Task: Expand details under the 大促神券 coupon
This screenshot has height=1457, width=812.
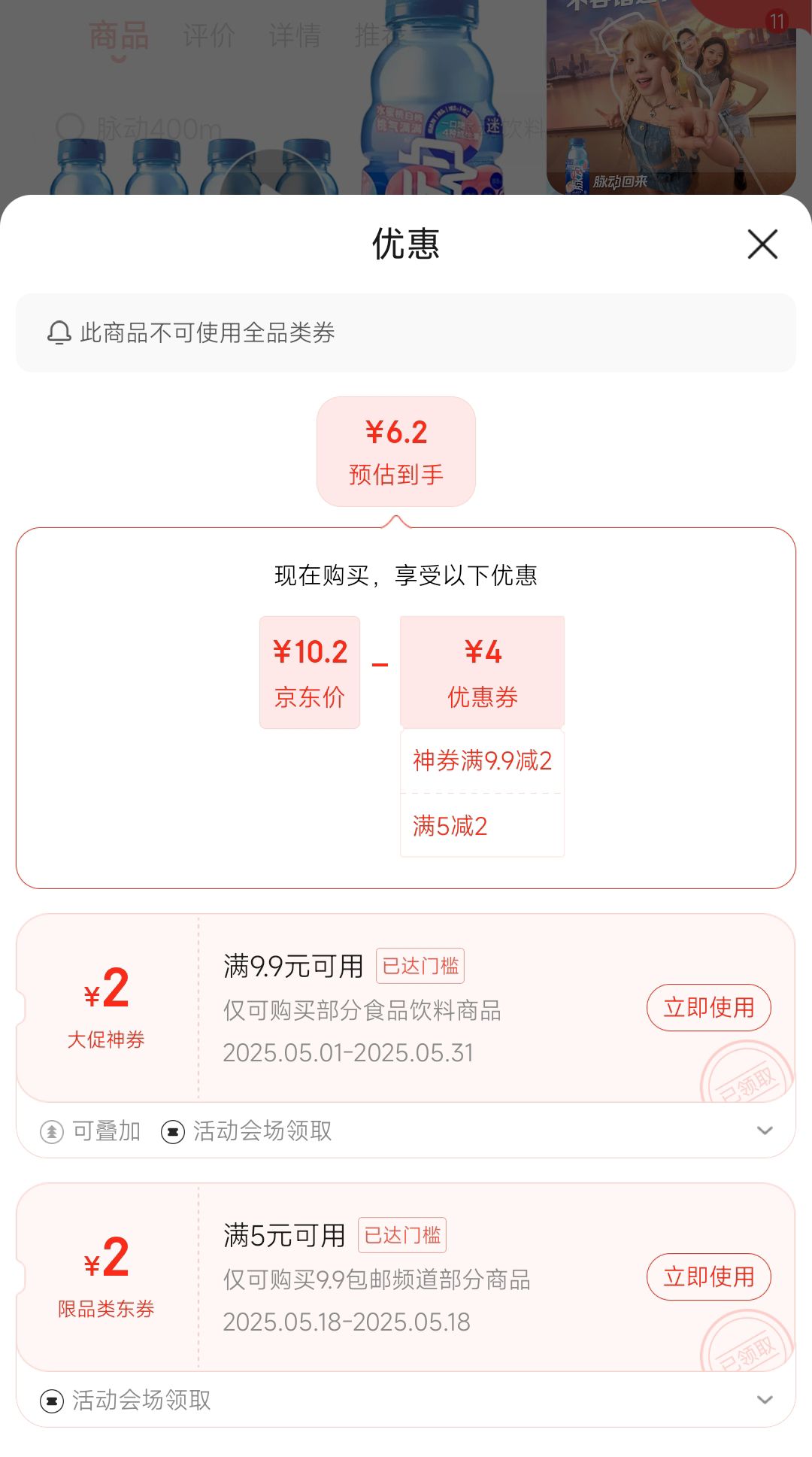Action: 765,1131
